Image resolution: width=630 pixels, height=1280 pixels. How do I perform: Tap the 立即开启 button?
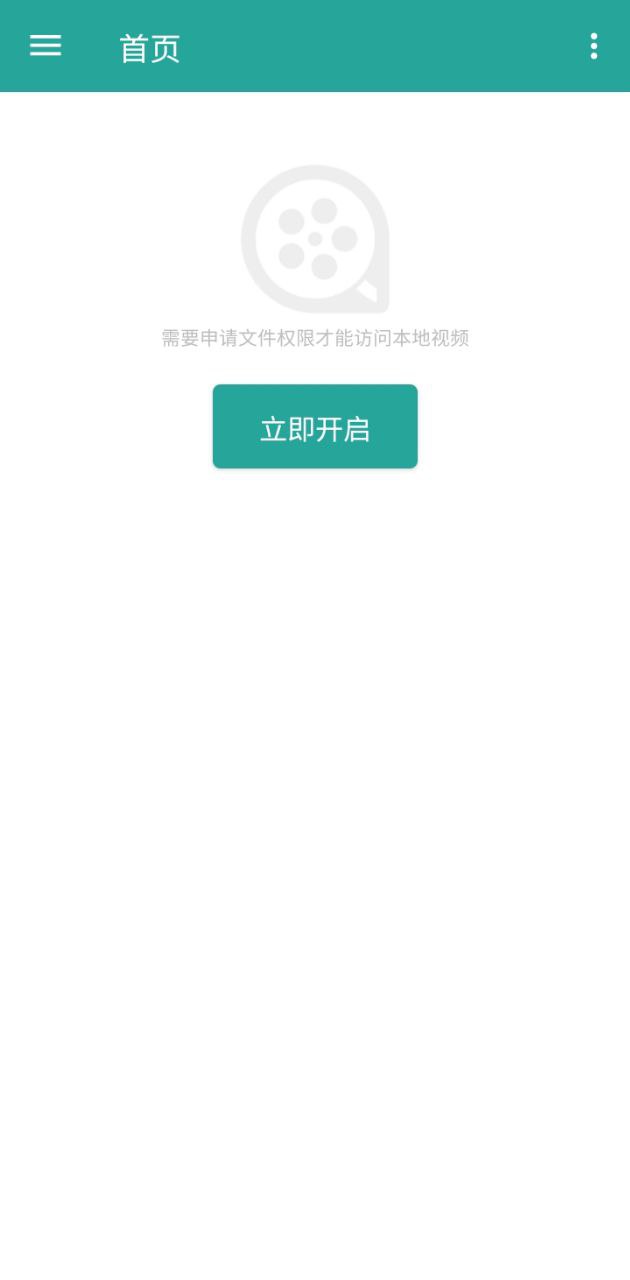tap(315, 427)
